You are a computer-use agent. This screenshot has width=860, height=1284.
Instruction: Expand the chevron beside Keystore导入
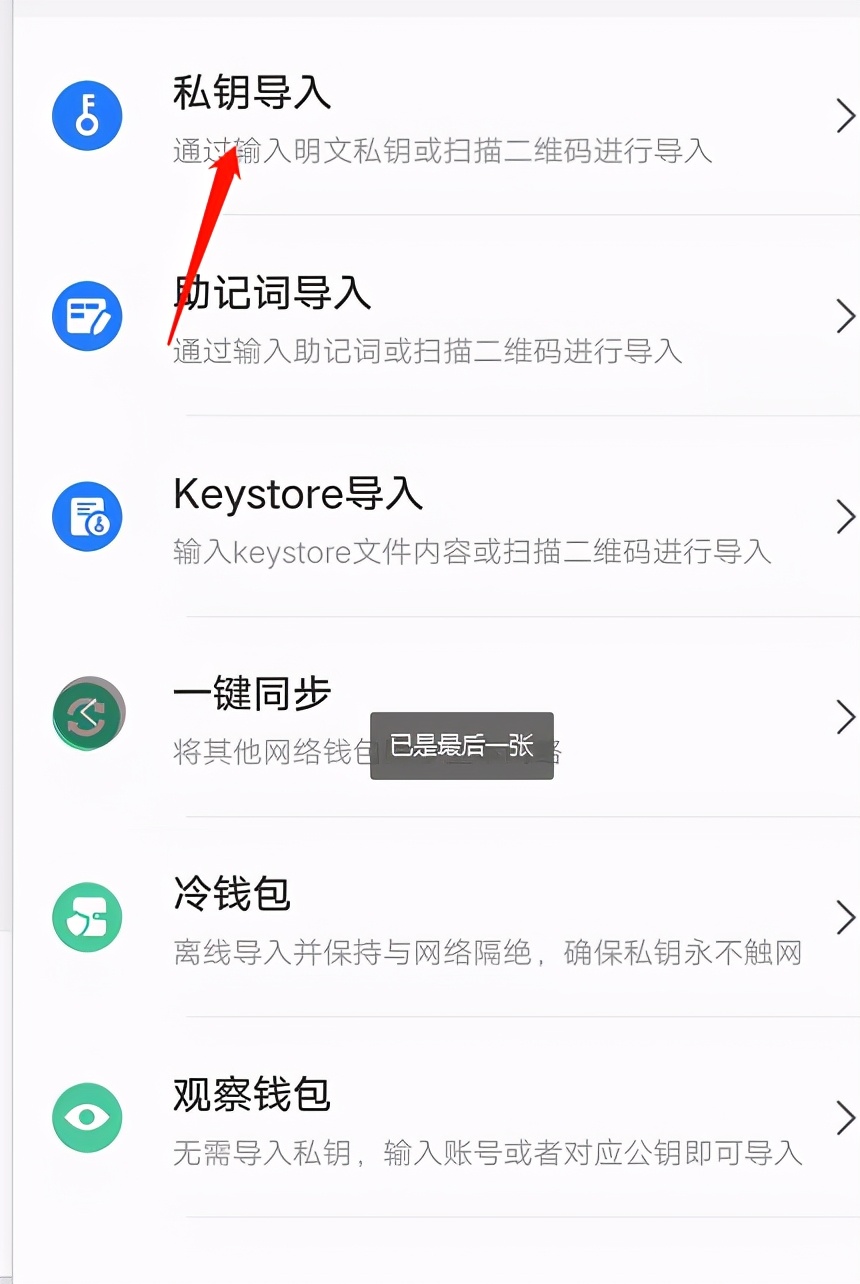coord(846,517)
